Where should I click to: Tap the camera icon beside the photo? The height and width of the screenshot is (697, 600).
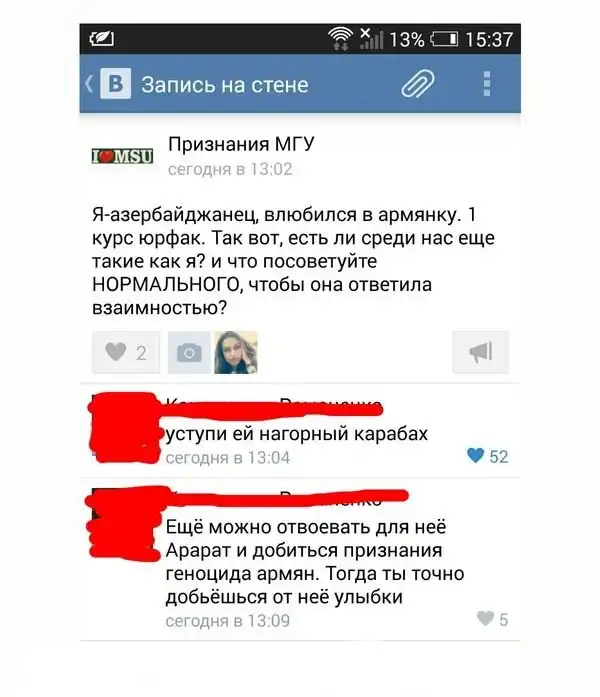(189, 352)
